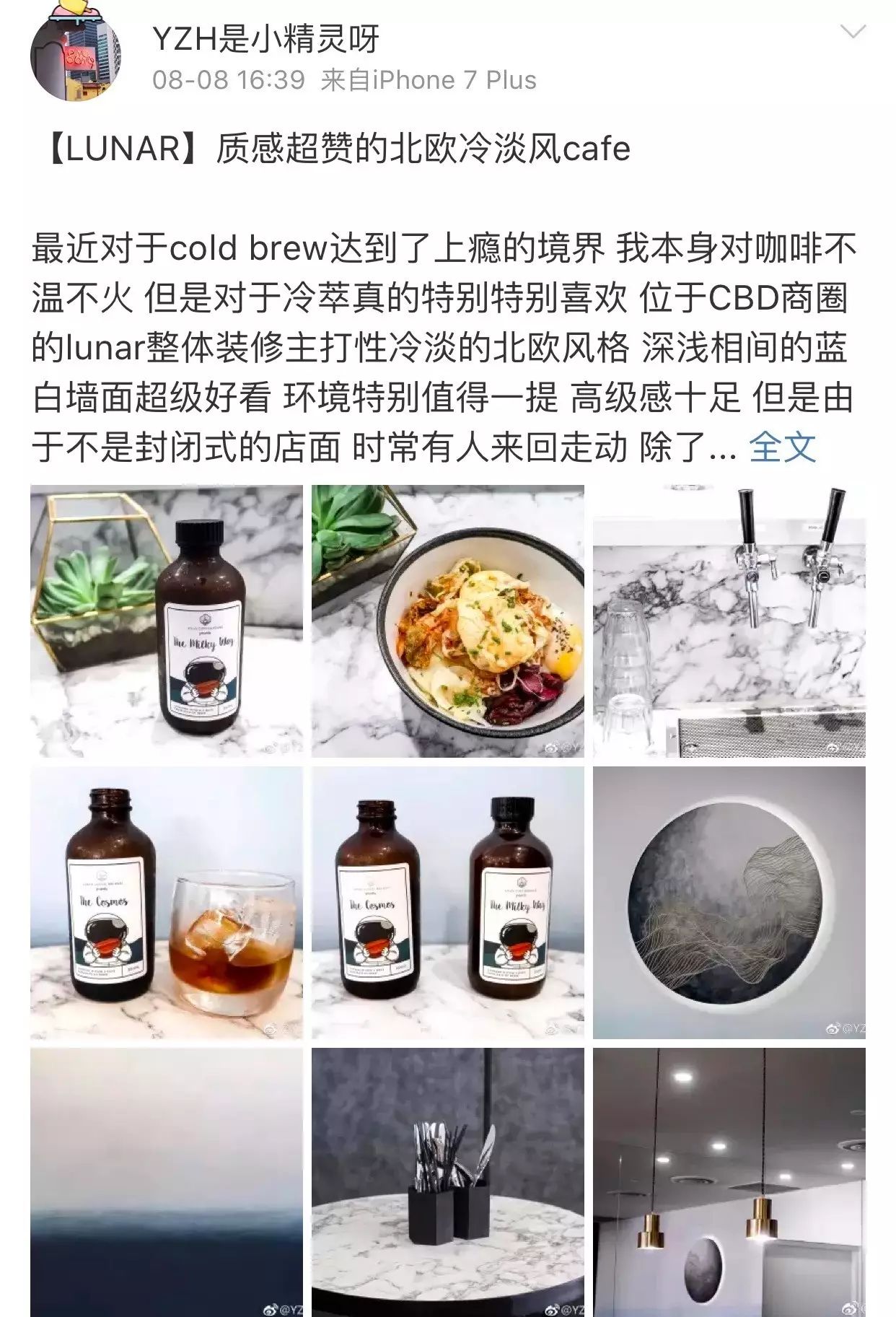Image resolution: width=896 pixels, height=1317 pixels.
Task: Open the post options dropdown chevron
Action: click(x=853, y=32)
